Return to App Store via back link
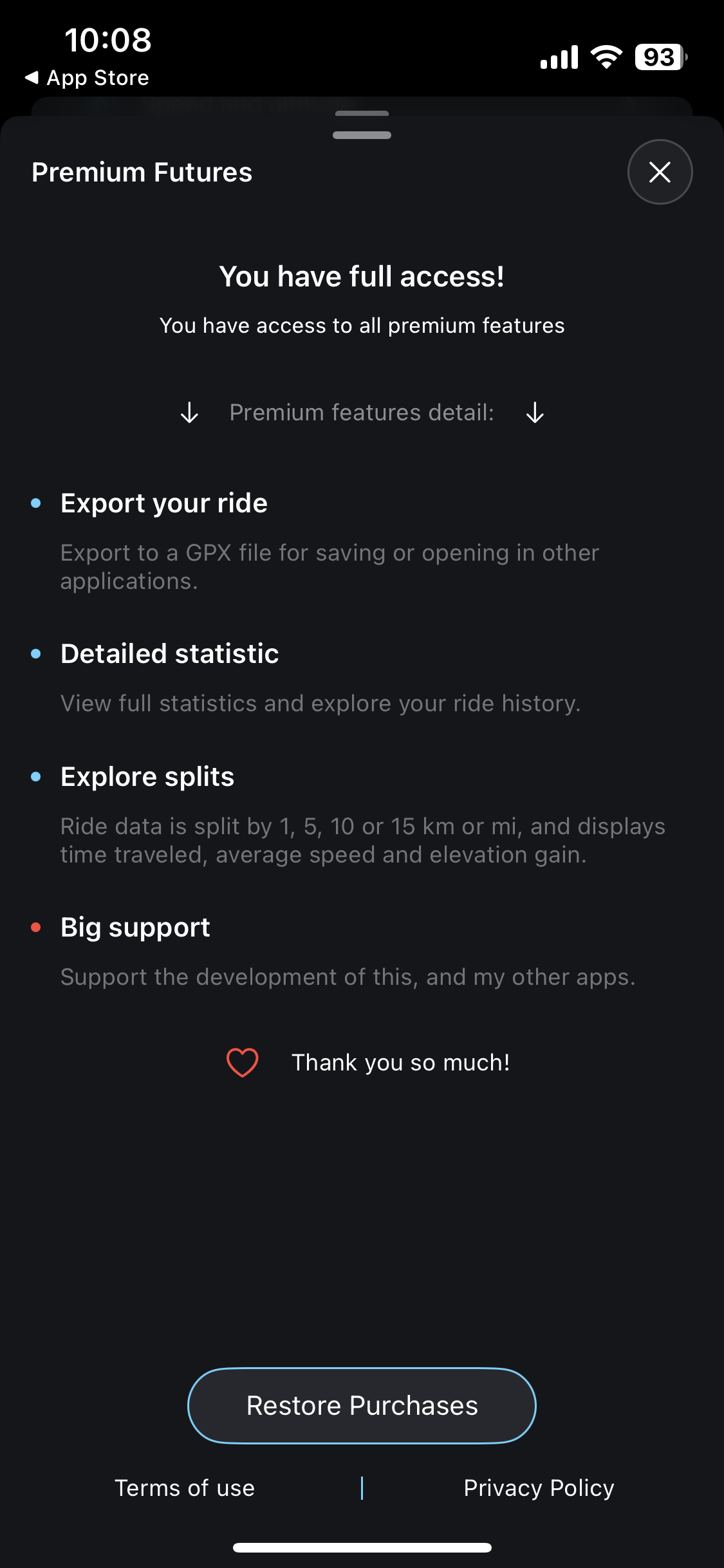 tap(87, 78)
